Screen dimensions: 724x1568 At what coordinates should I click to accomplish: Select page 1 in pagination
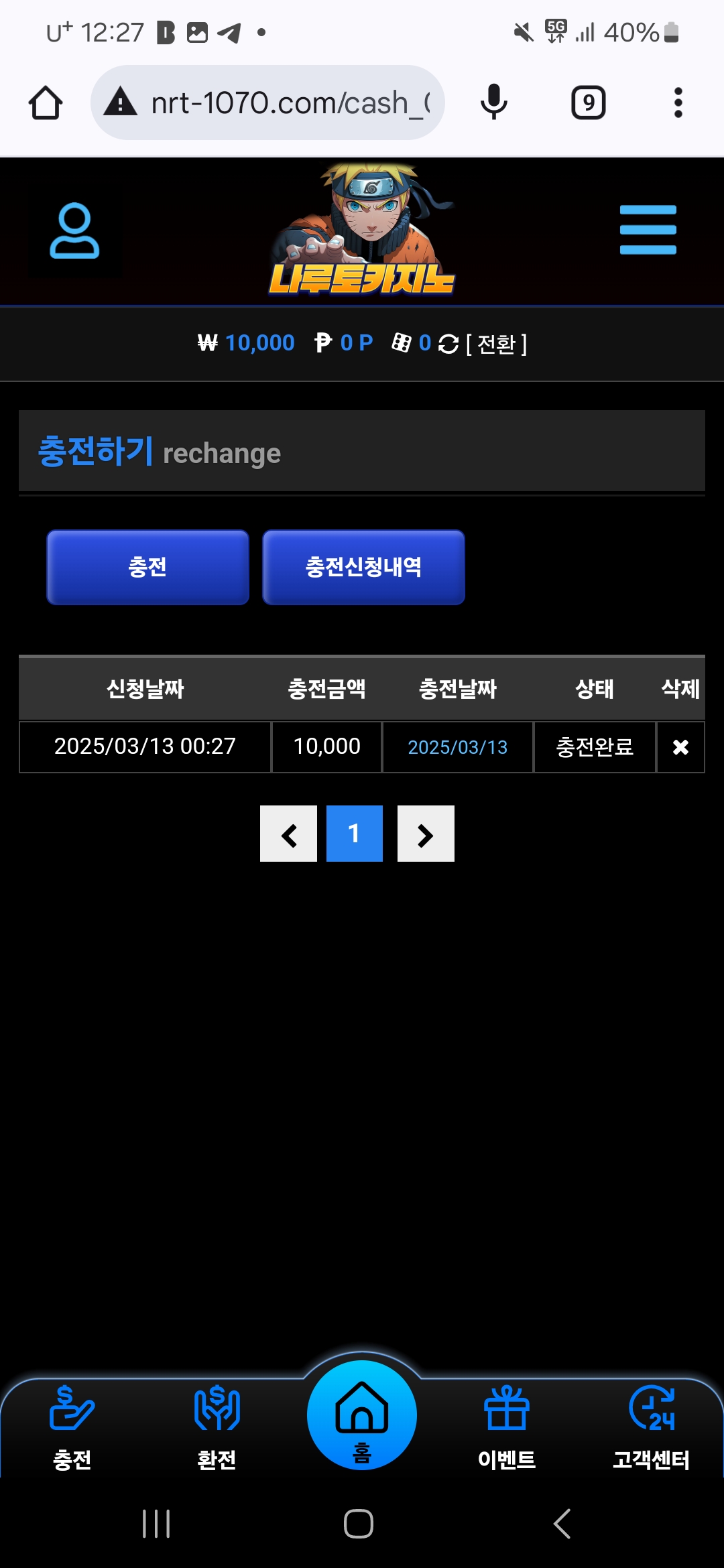[354, 834]
